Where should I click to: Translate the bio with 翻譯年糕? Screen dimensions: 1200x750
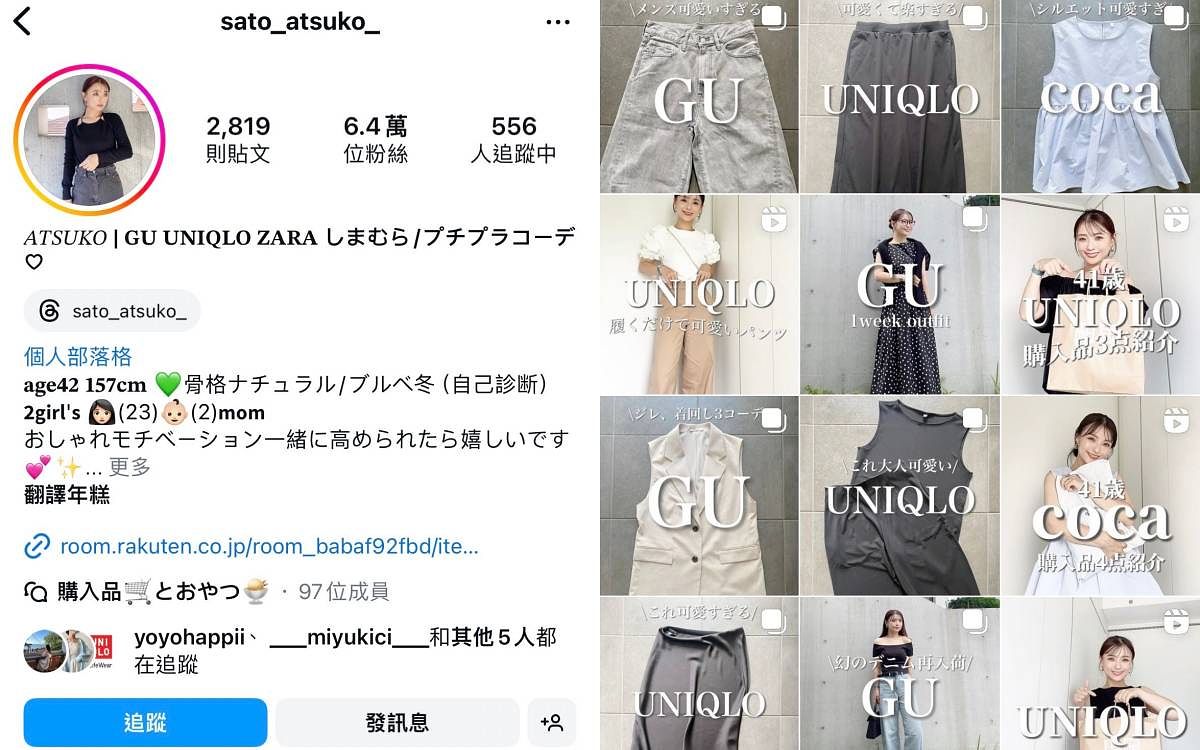66,494
